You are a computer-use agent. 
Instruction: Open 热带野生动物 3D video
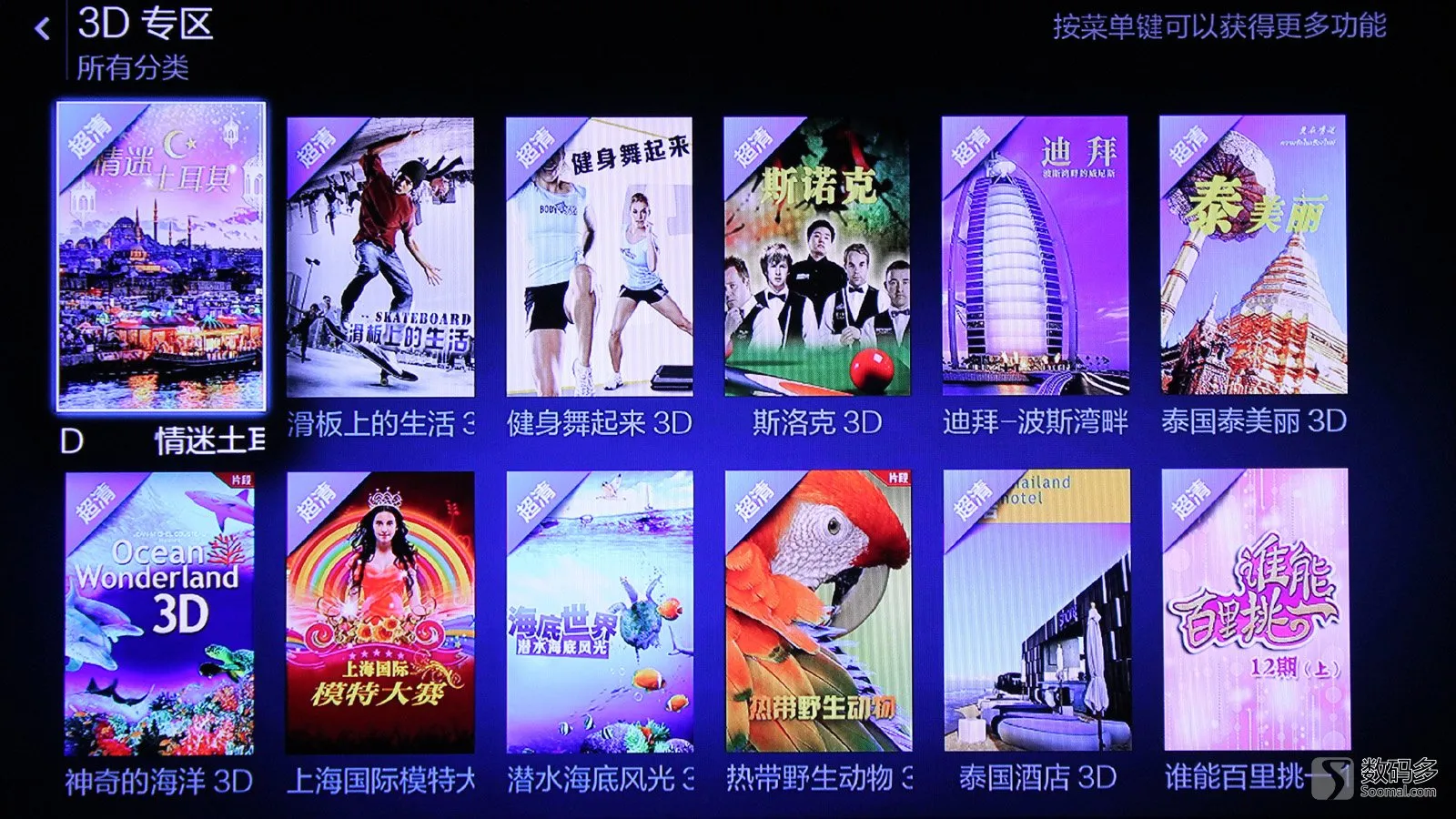point(818,612)
